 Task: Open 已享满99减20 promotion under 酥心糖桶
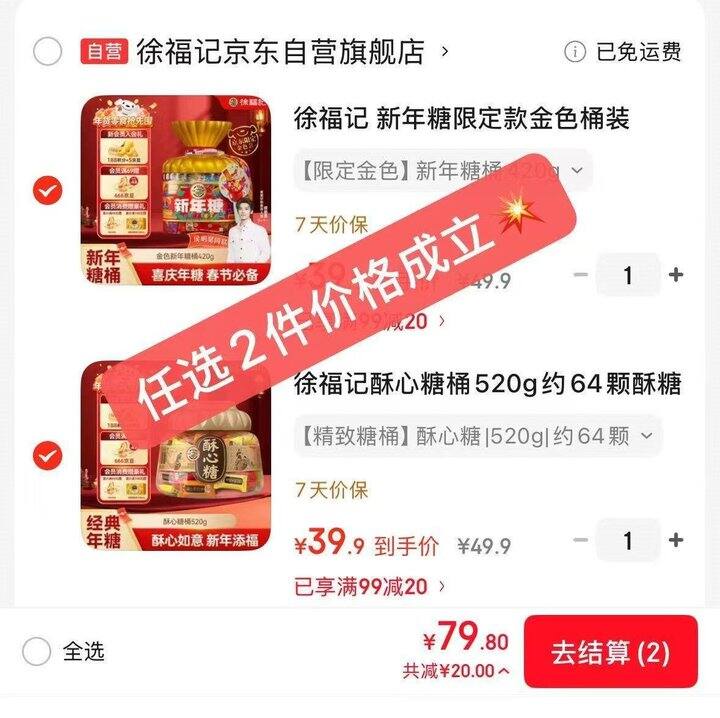370,586
